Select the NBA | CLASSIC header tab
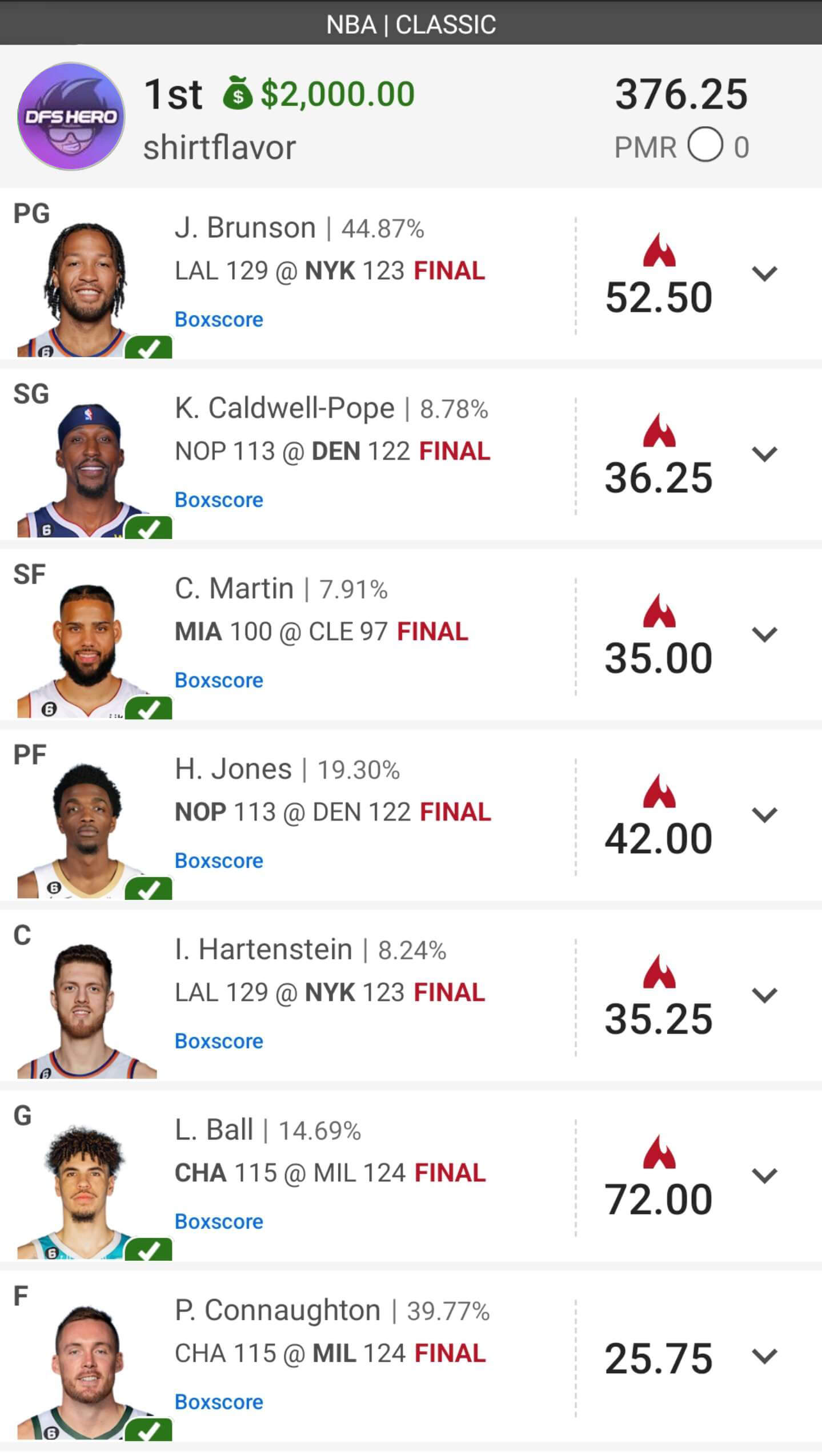This screenshot has width=822, height=1456. (x=411, y=23)
